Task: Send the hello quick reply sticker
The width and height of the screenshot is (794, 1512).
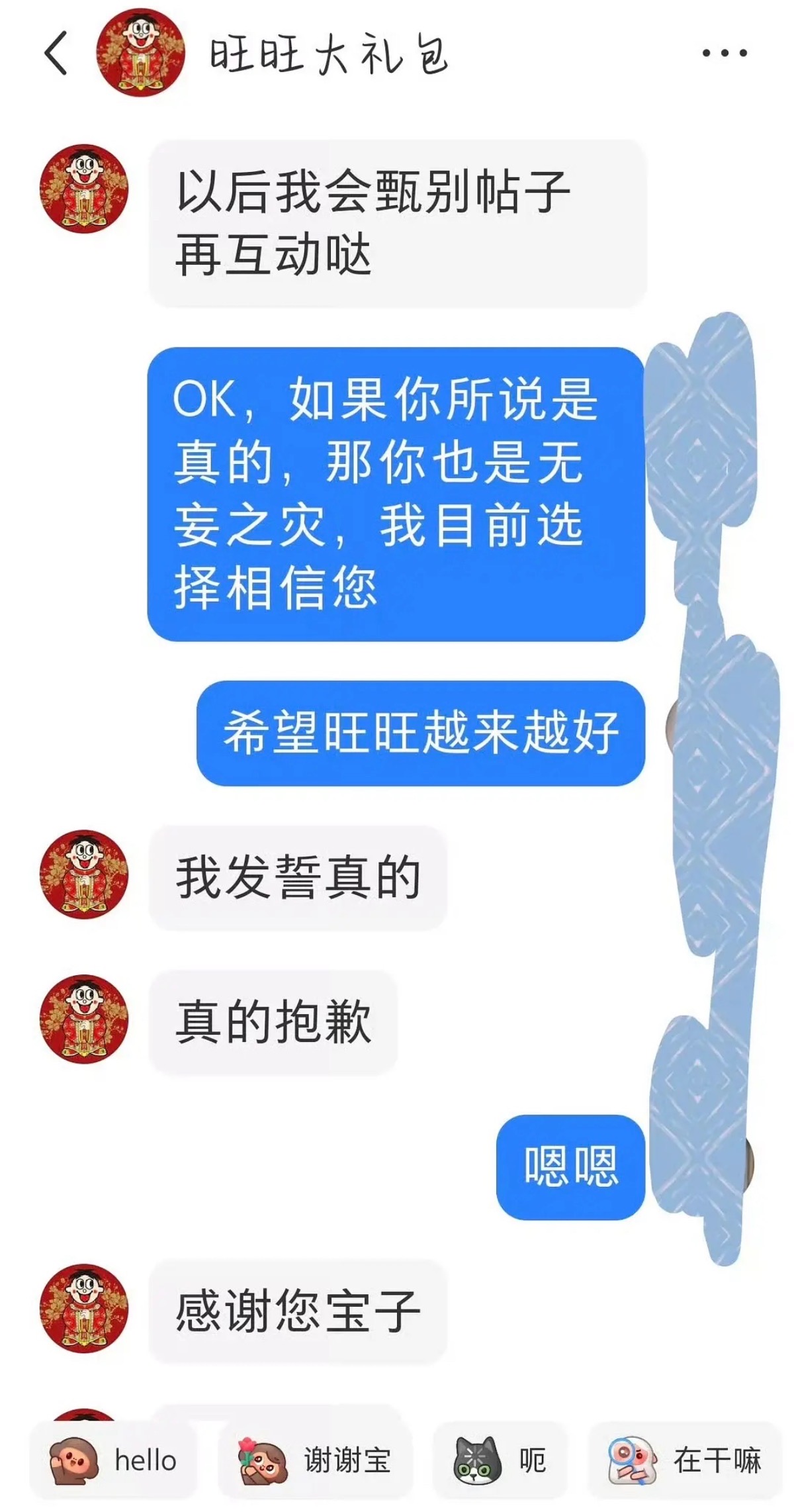Action: (113, 1460)
